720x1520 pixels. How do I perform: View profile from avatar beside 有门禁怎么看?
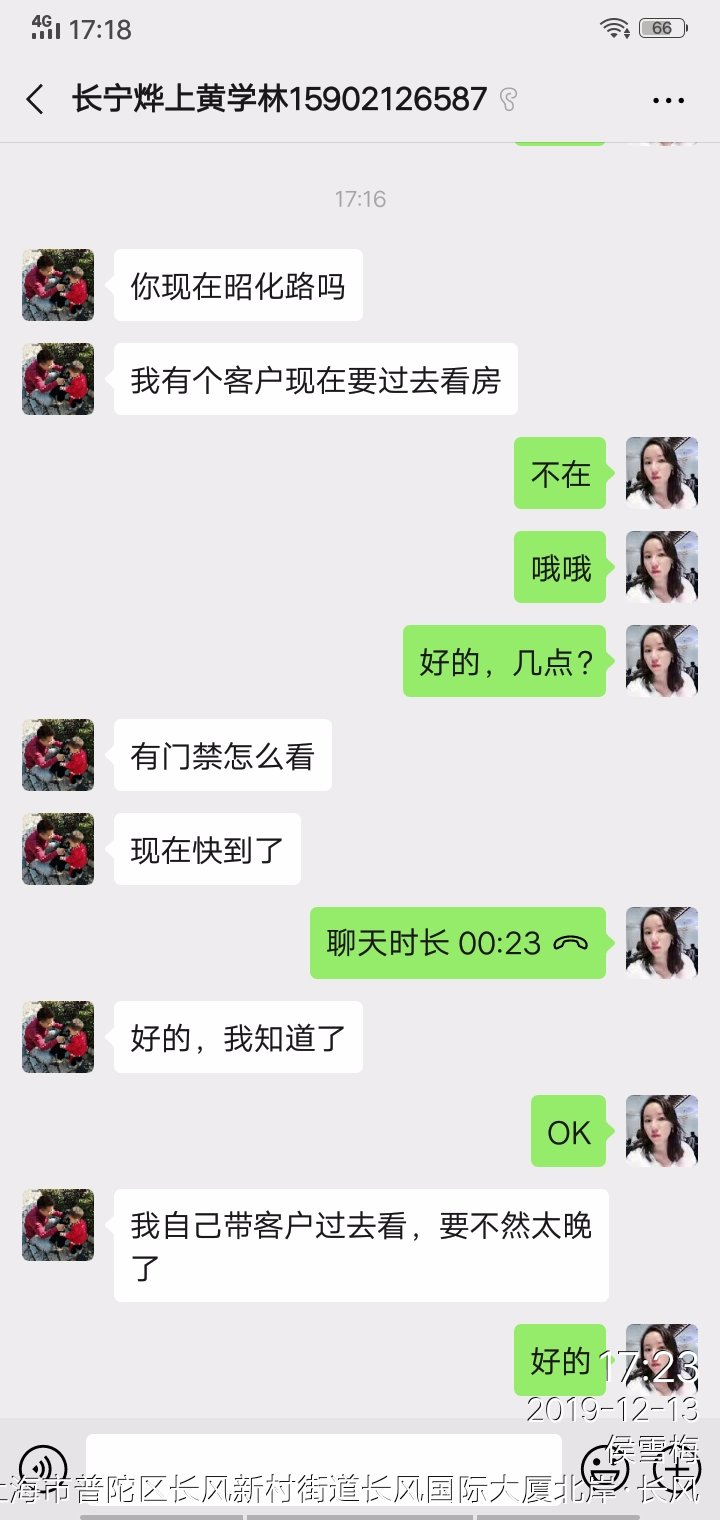click(58, 755)
